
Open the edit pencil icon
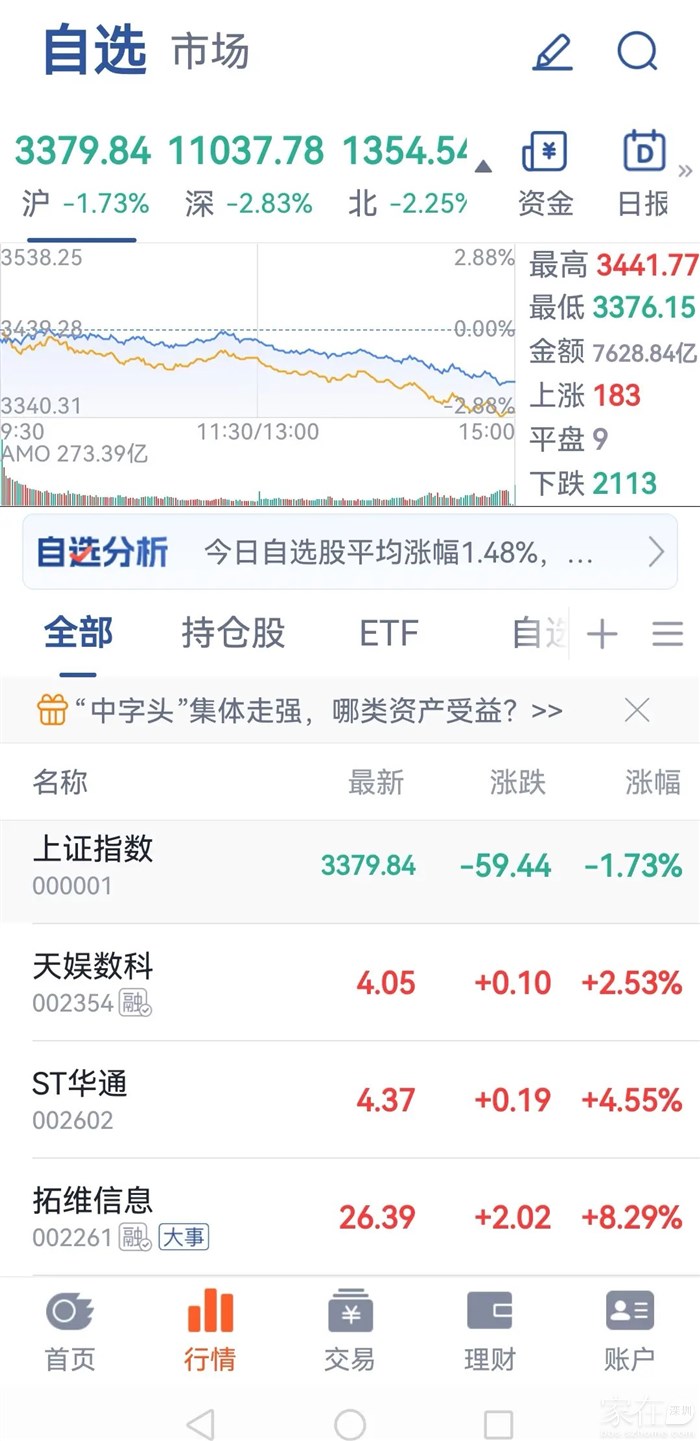point(552,51)
